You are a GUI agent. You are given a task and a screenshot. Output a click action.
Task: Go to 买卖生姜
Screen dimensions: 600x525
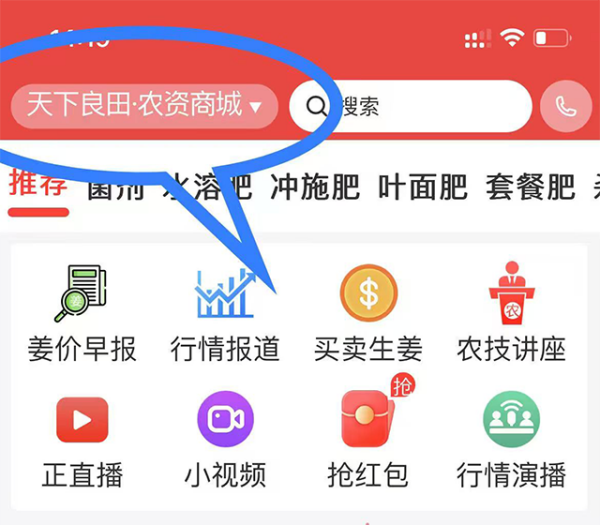click(x=368, y=310)
